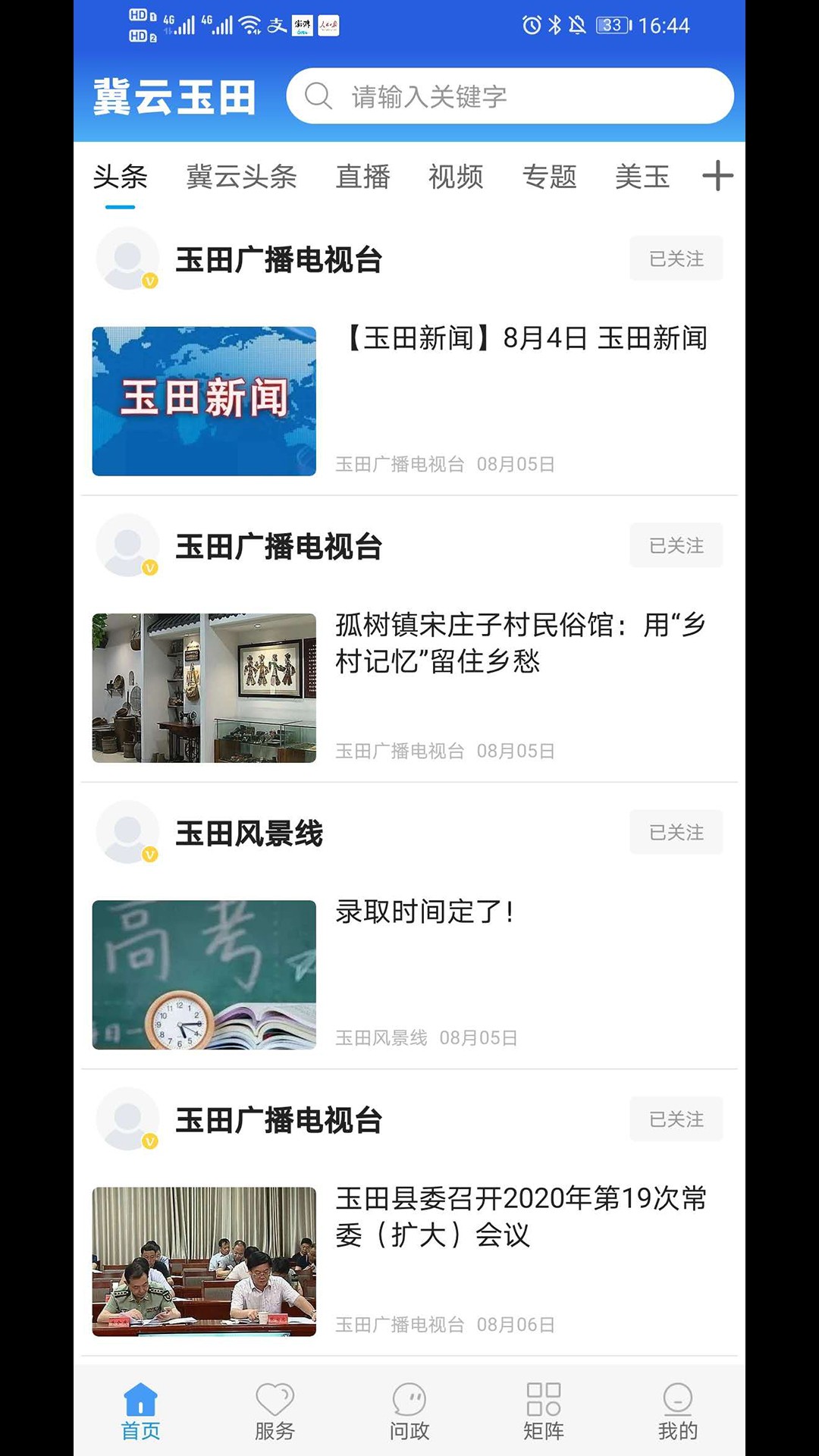
Task: Expand more channels with the plus icon
Action: point(717,177)
